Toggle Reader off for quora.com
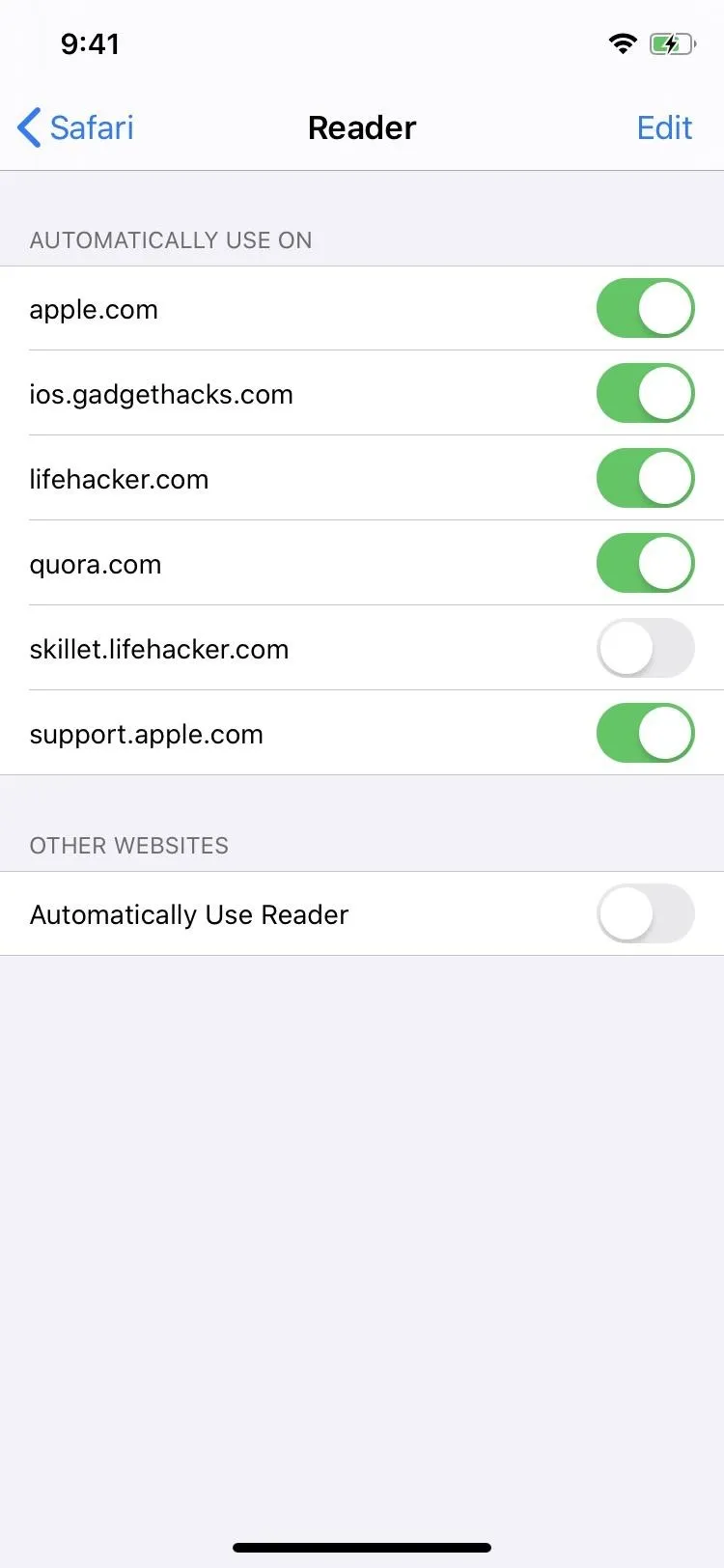 [x=646, y=563]
